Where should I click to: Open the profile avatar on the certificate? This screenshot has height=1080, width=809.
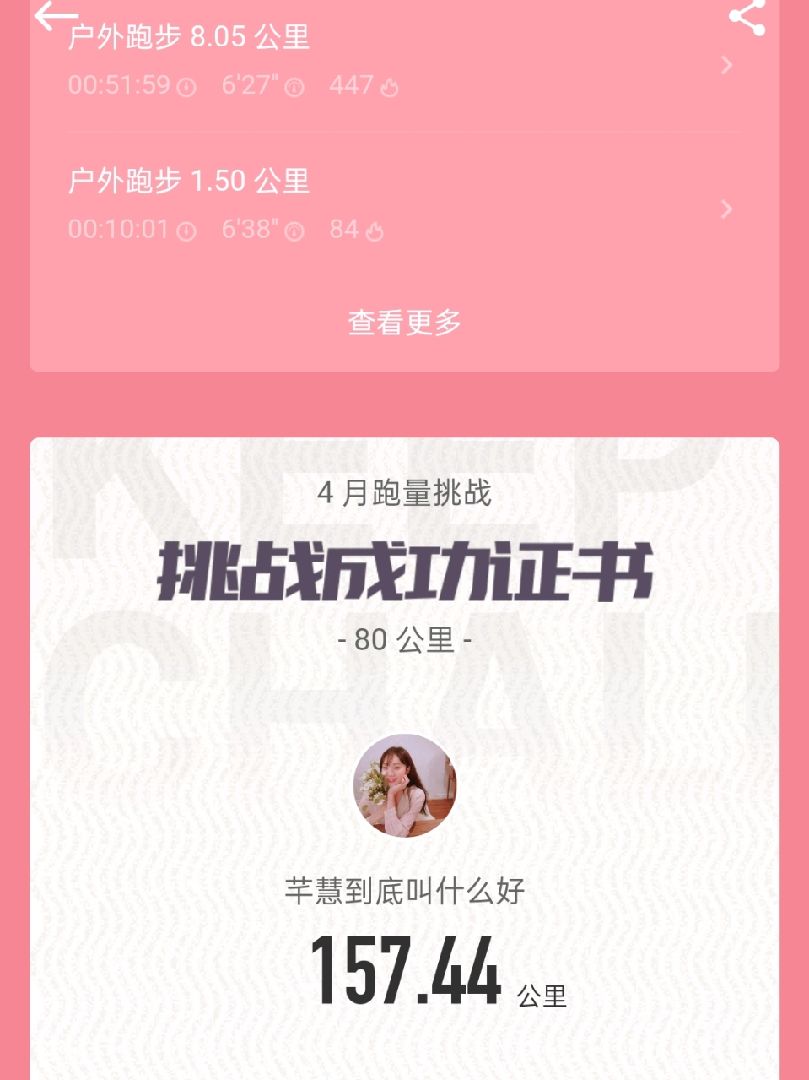click(405, 785)
